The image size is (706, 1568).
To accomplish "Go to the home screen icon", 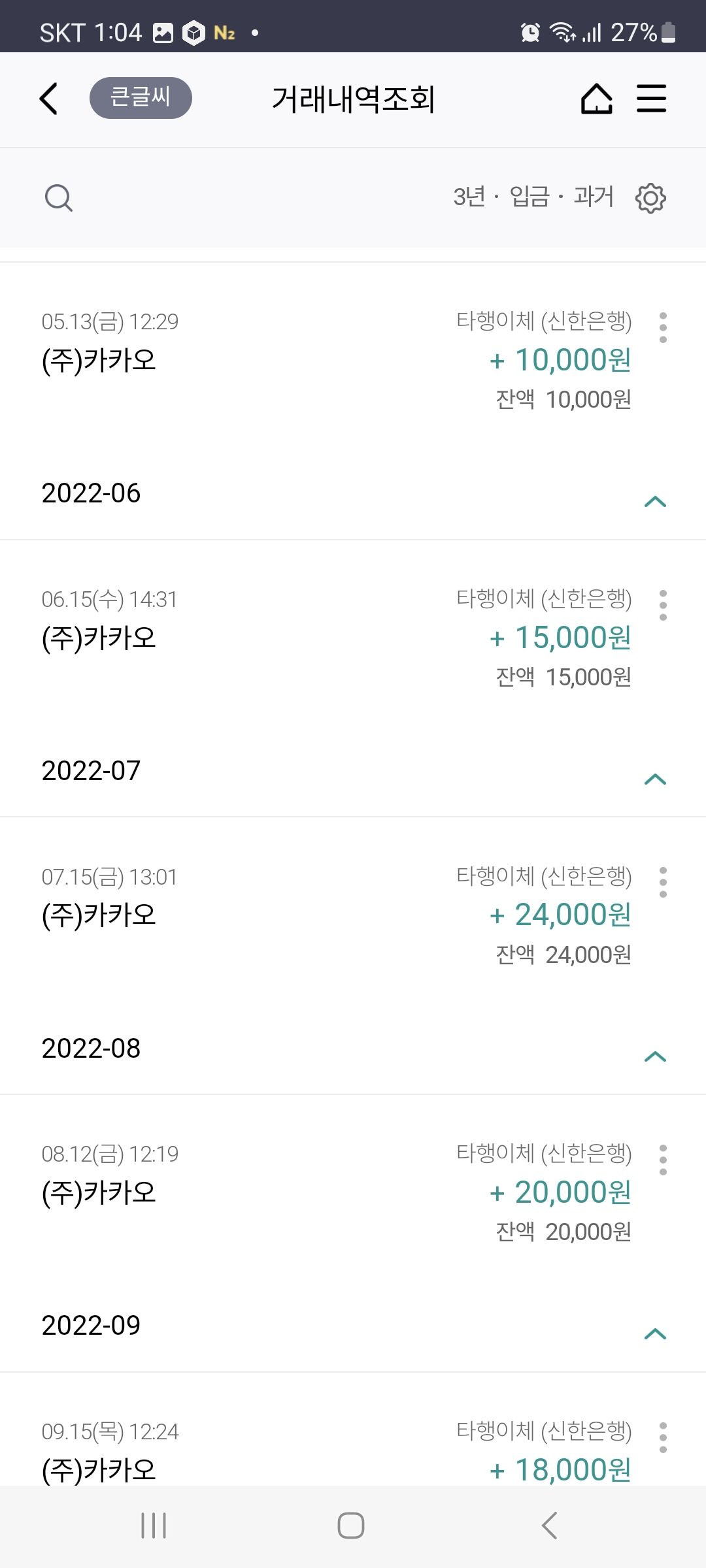I will click(596, 99).
